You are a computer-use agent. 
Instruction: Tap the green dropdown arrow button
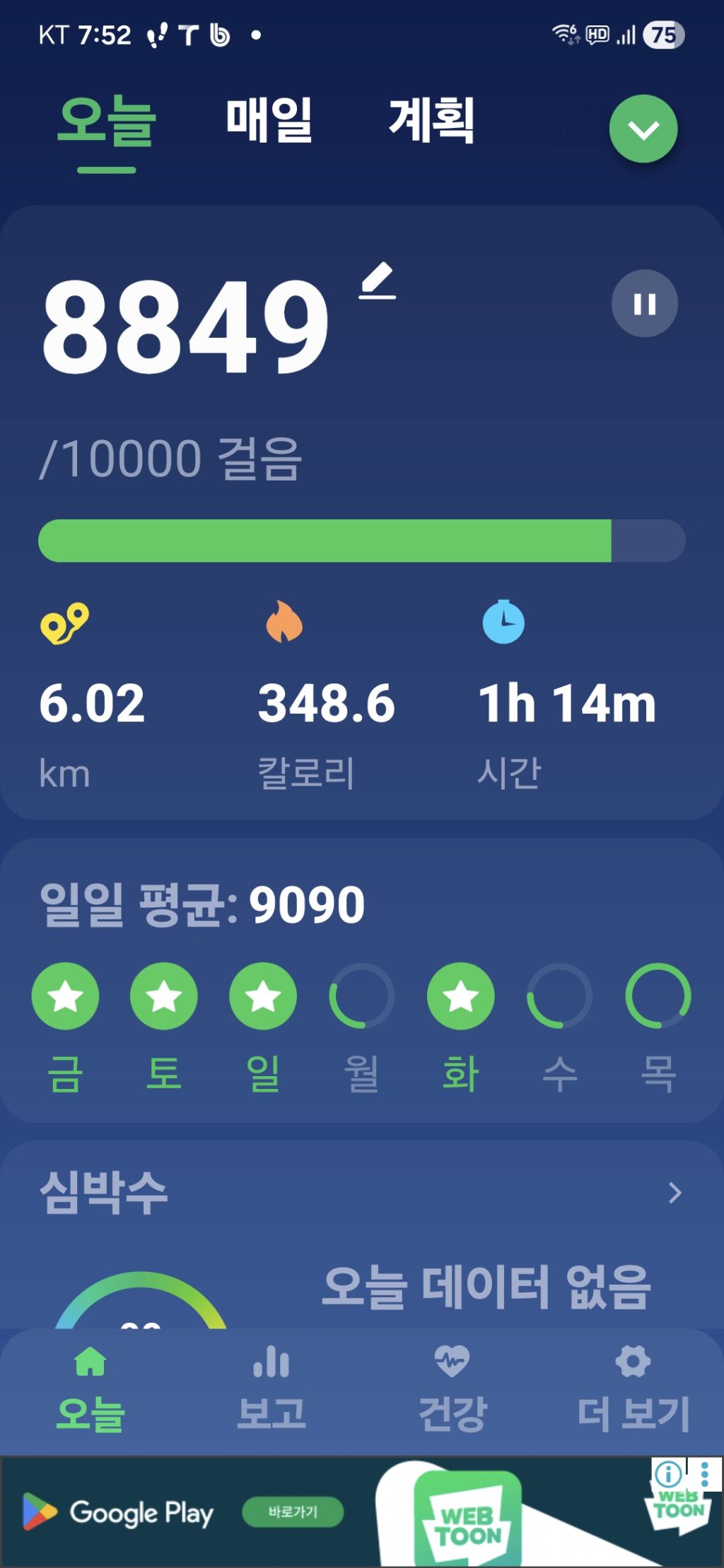point(643,129)
